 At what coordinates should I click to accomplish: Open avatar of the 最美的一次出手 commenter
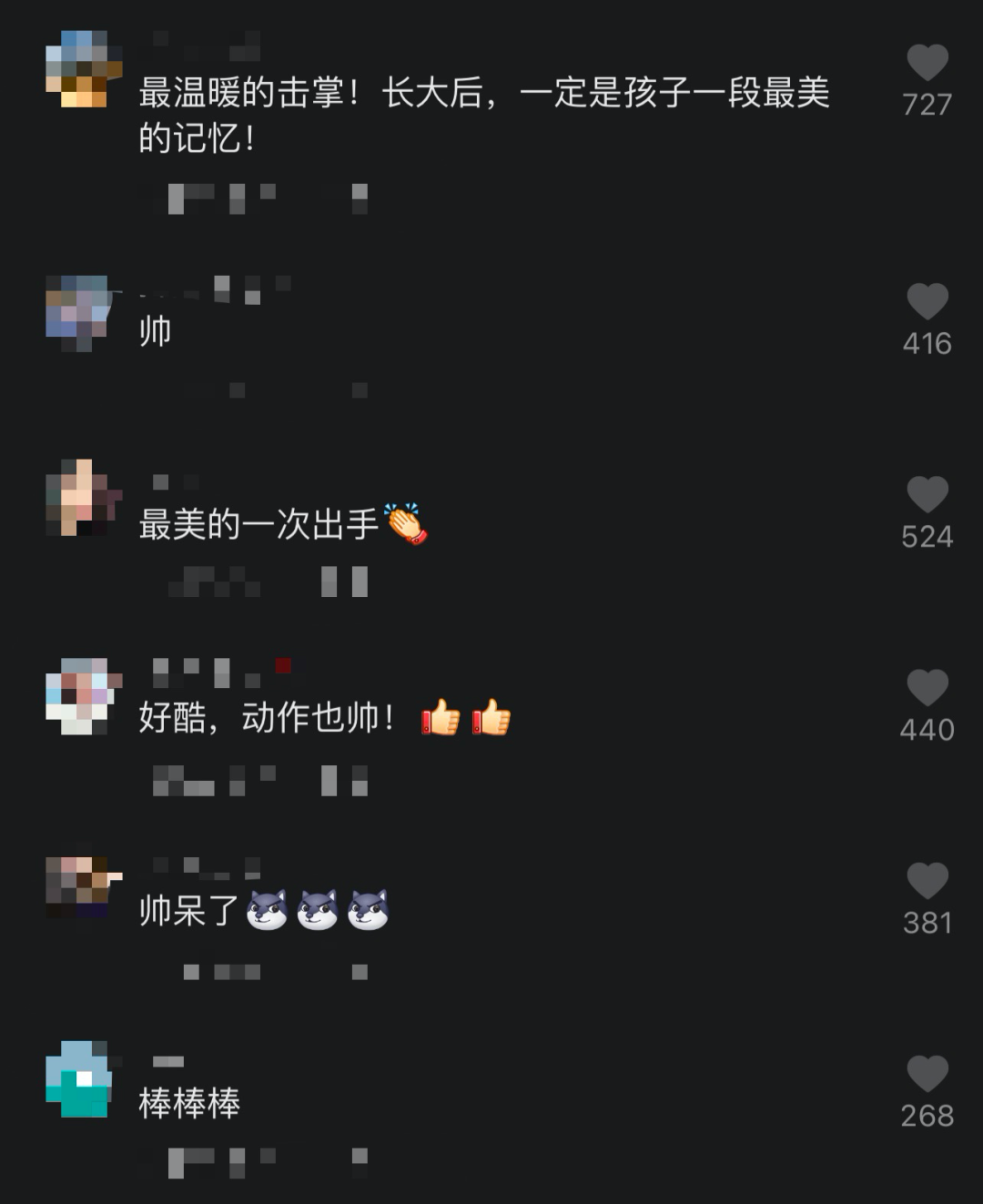tap(82, 498)
